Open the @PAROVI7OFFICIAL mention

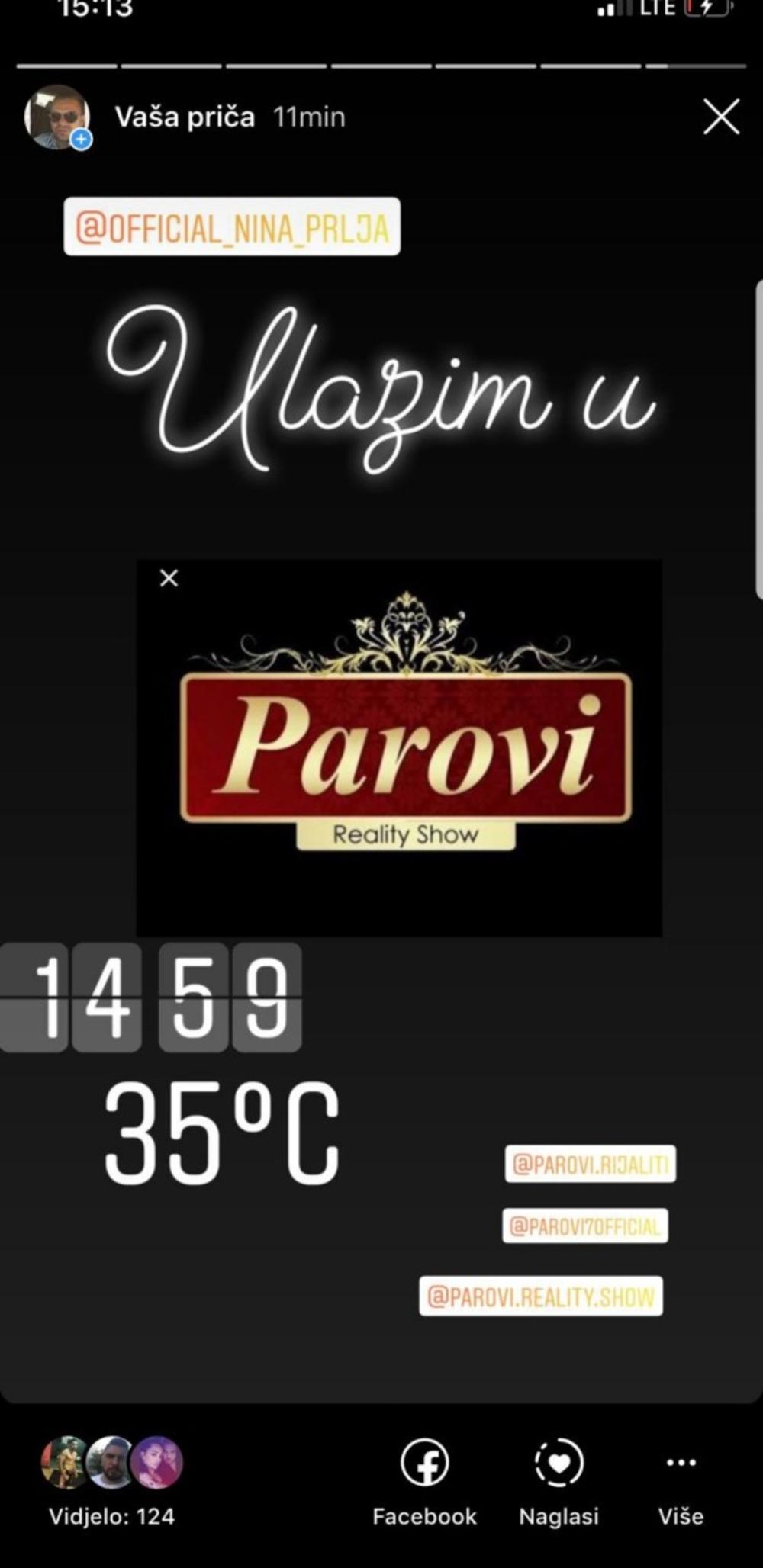[x=584, y=1226]
